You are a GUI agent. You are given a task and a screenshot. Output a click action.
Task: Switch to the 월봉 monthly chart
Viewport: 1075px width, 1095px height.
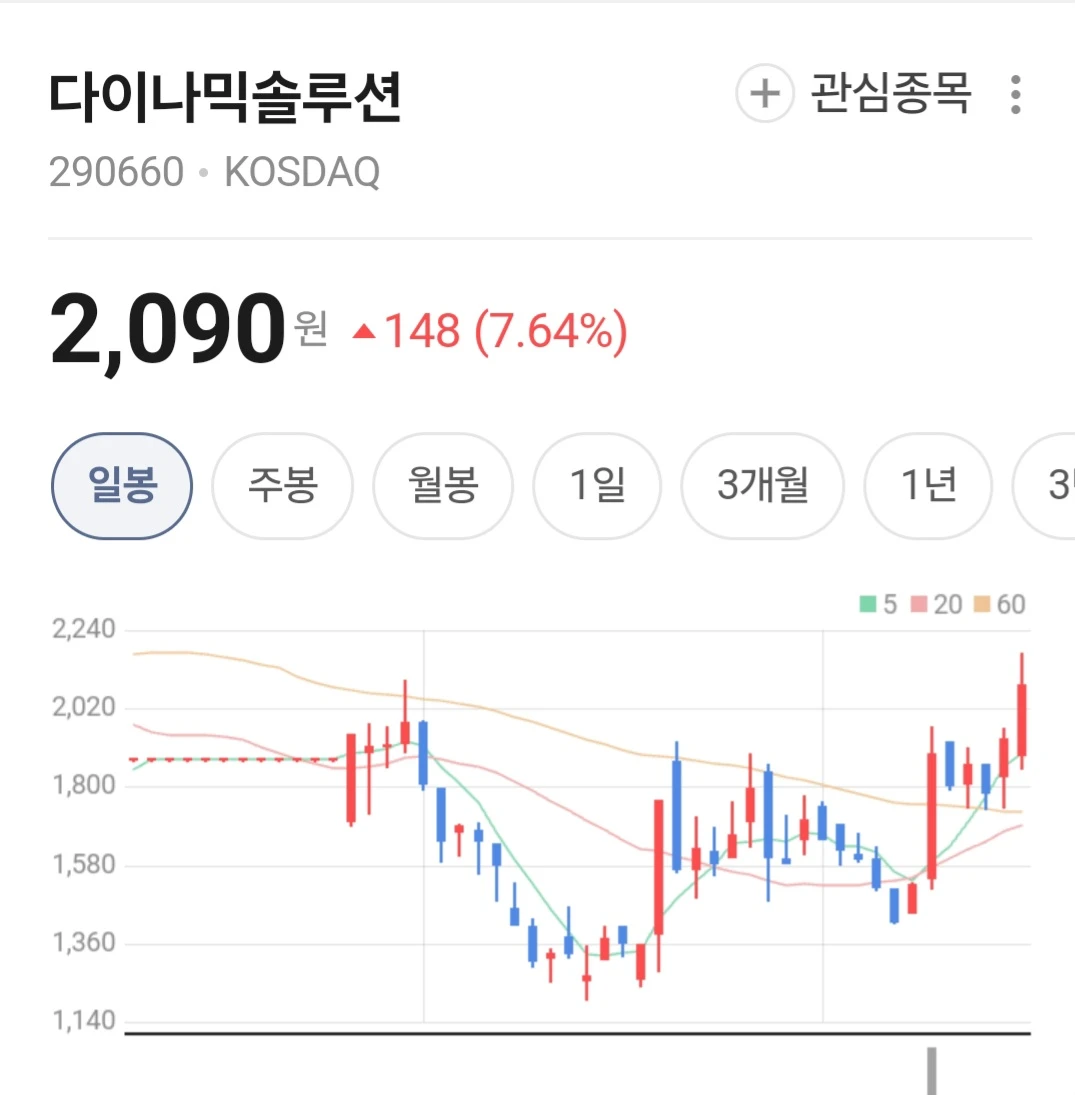tap(444, 485)
